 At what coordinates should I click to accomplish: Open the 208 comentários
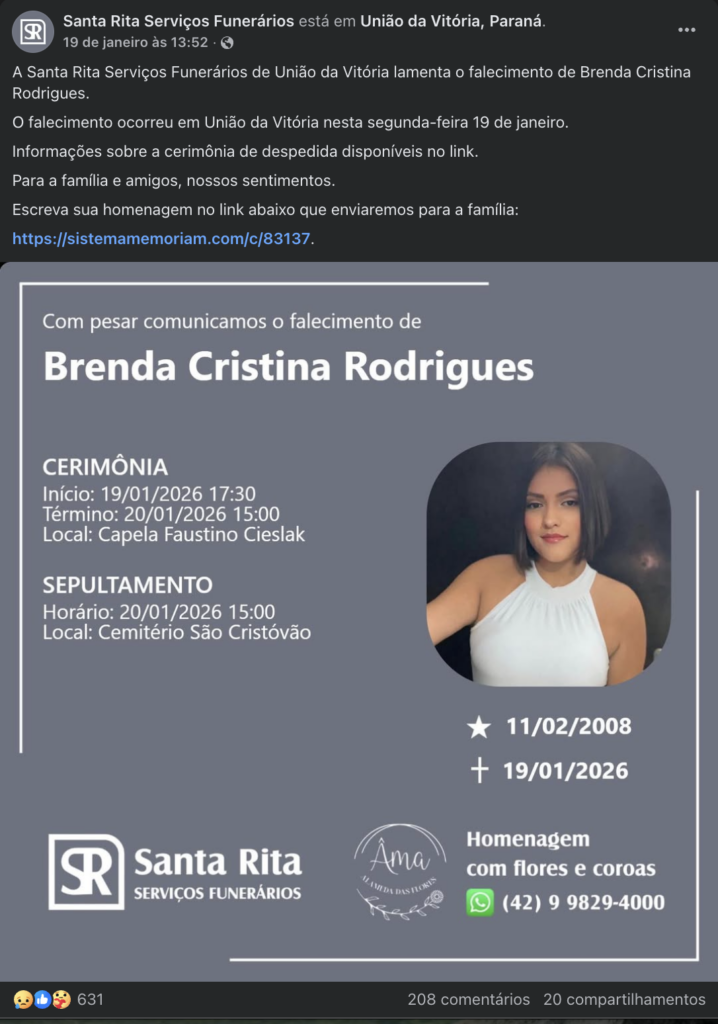tap(468, 999)
